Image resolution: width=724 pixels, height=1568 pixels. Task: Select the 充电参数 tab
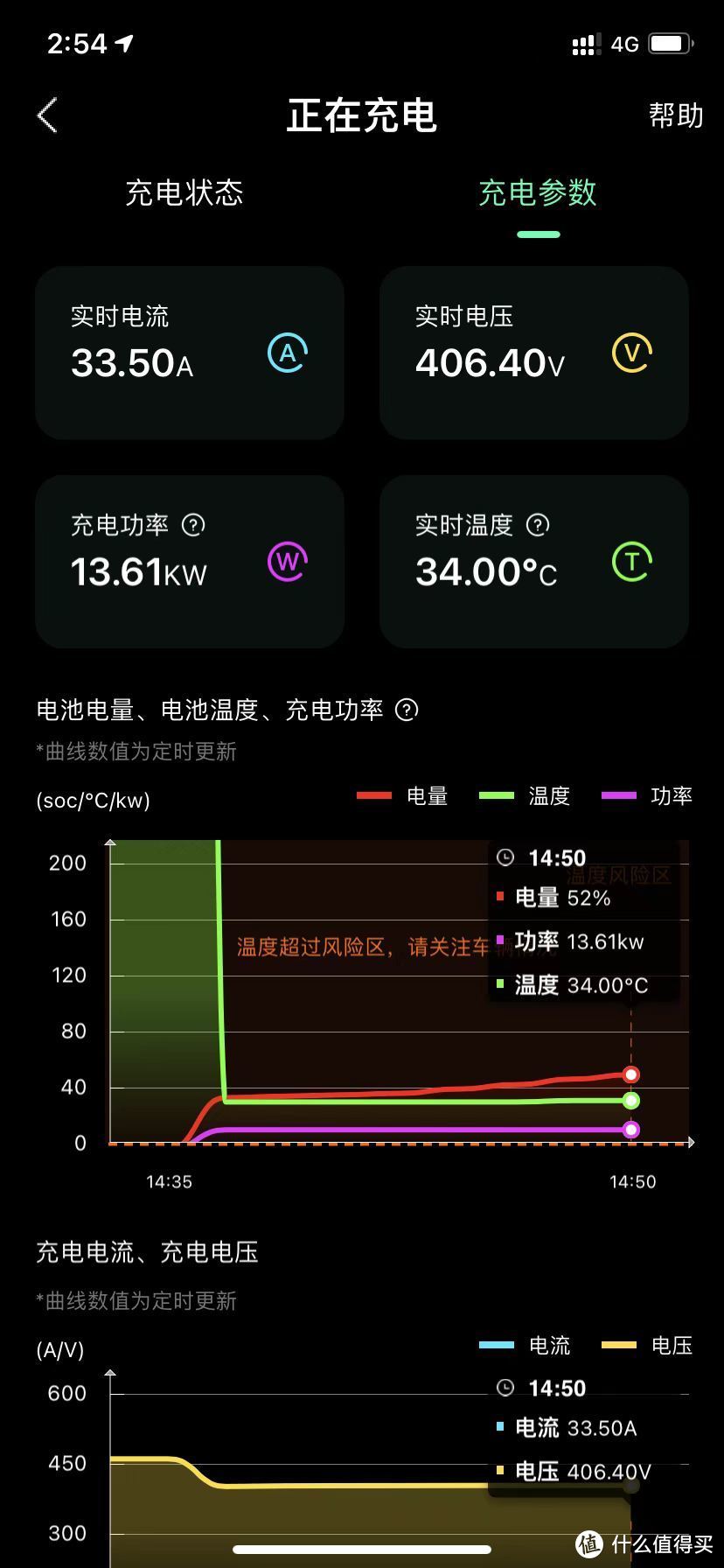(x=536, y=193)
